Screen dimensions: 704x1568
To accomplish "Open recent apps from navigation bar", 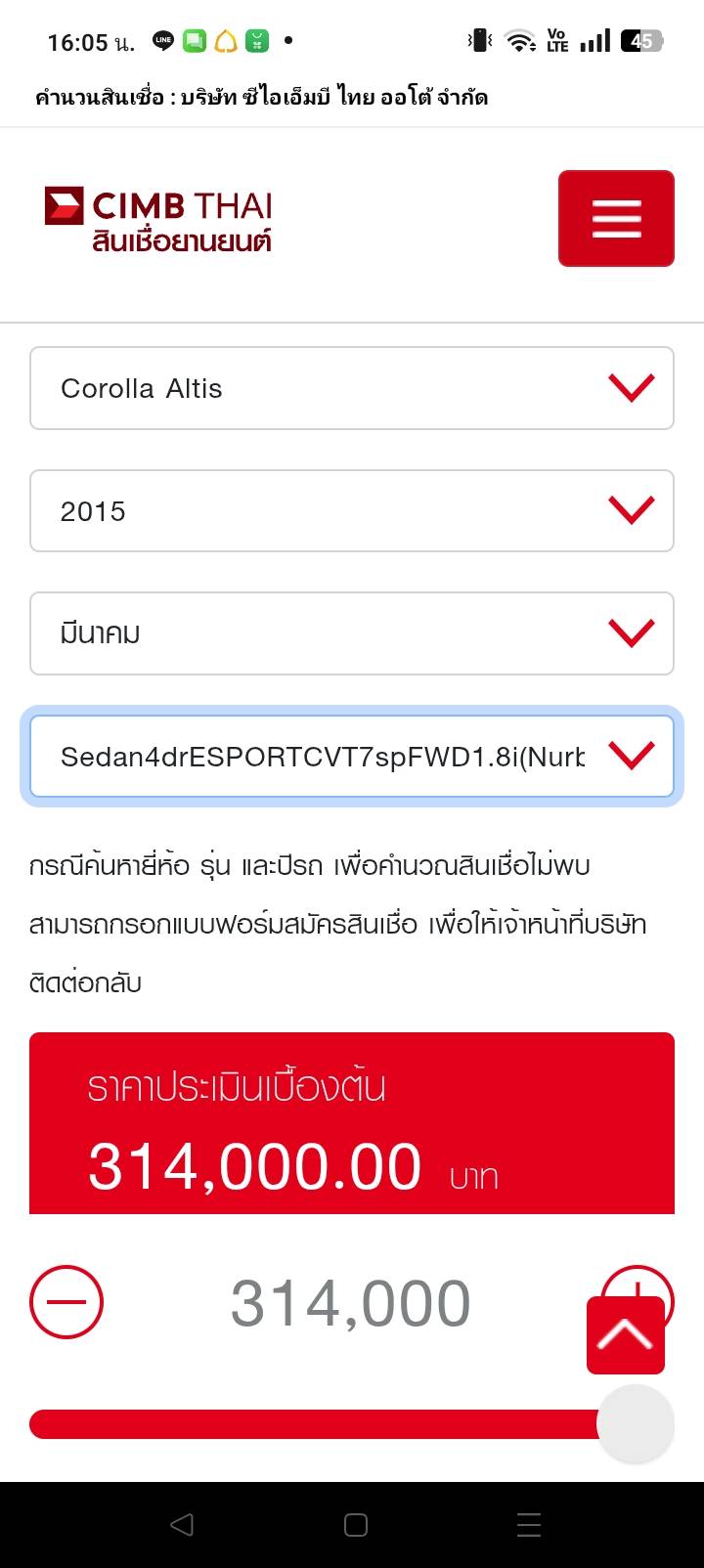I will pyautogui.click(x=529, y=1525).
